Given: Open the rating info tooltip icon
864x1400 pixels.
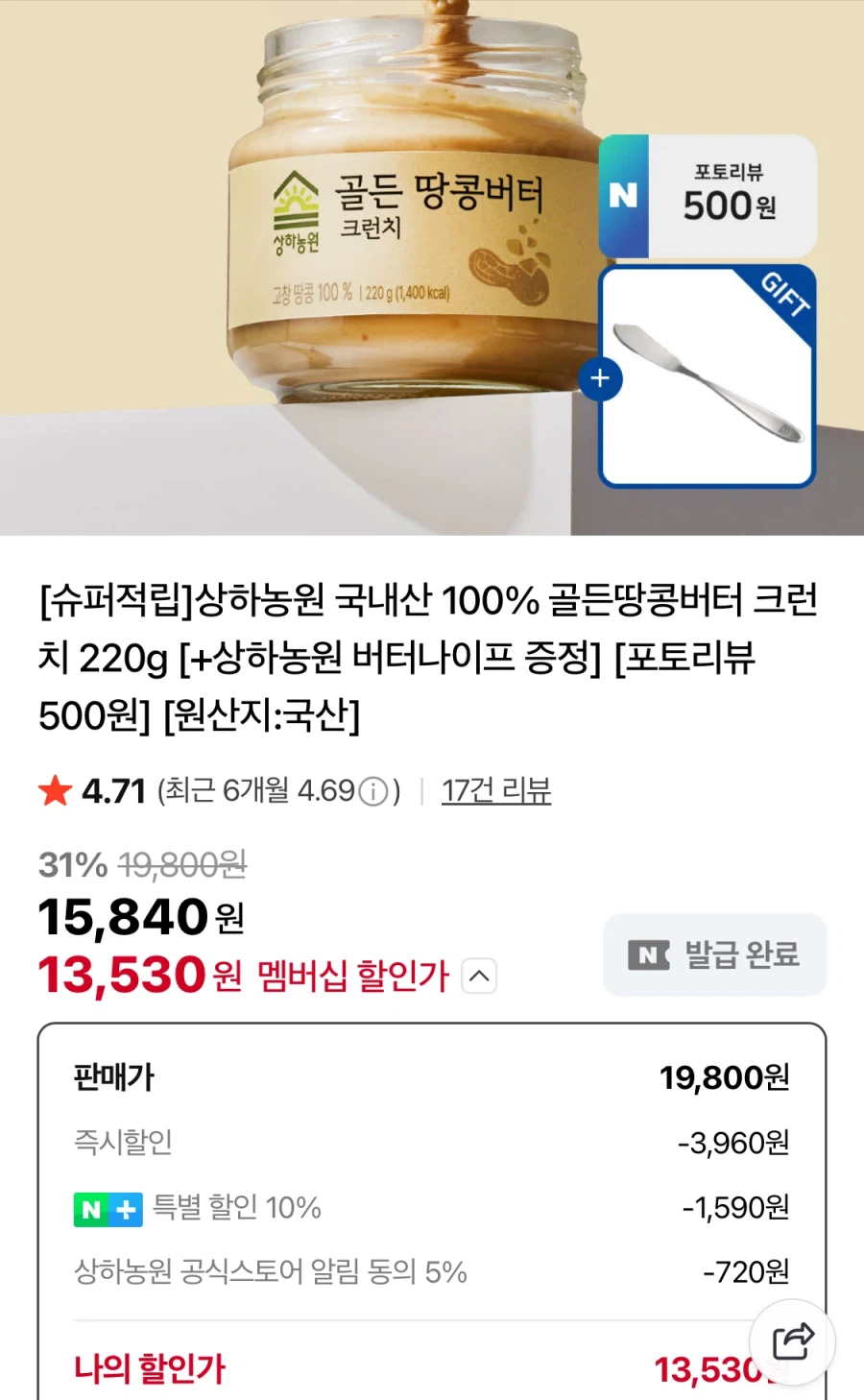Looking at the screenshot, I should click(371, 792).
